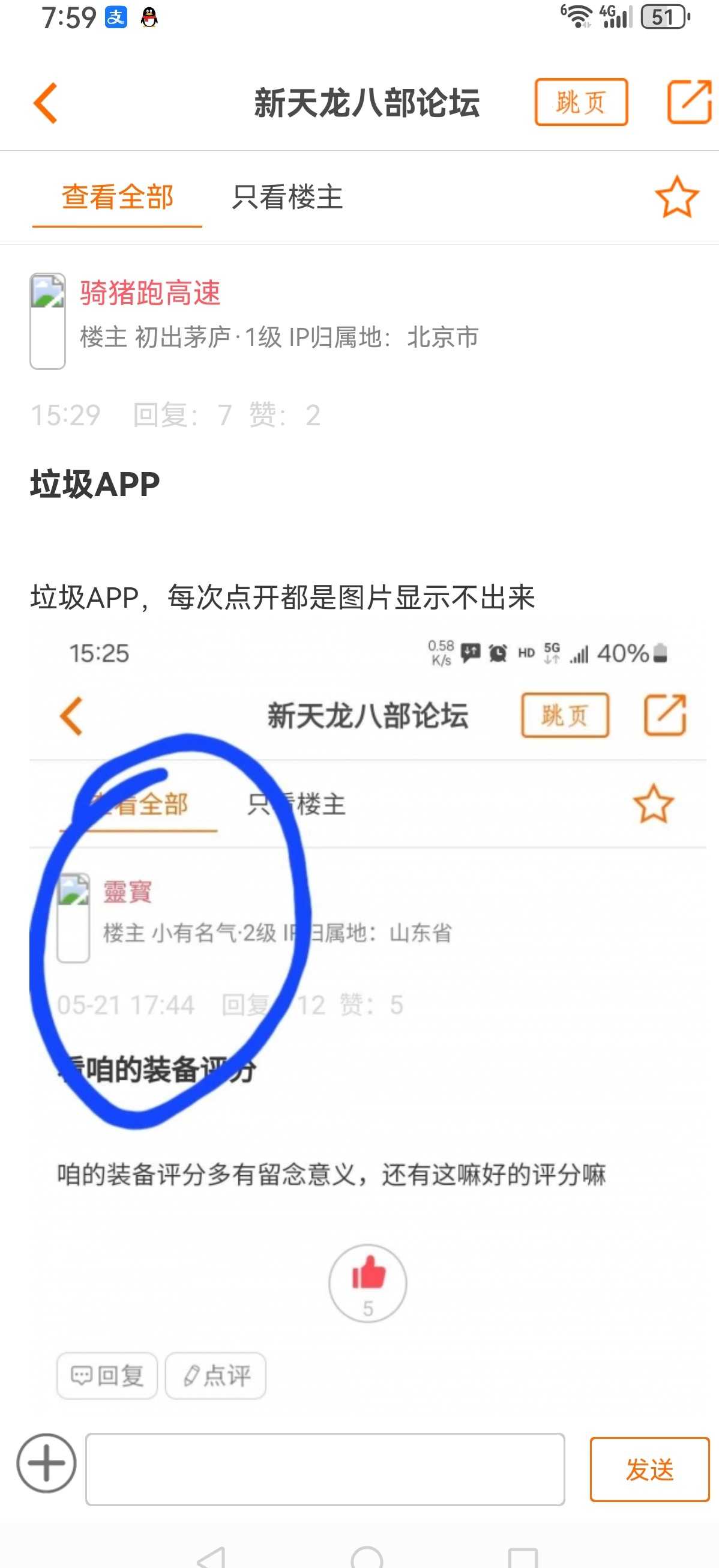Tap the 跳页 jump page button
719x1568 pixels.
pyautogui.click(x=580, y=102)
